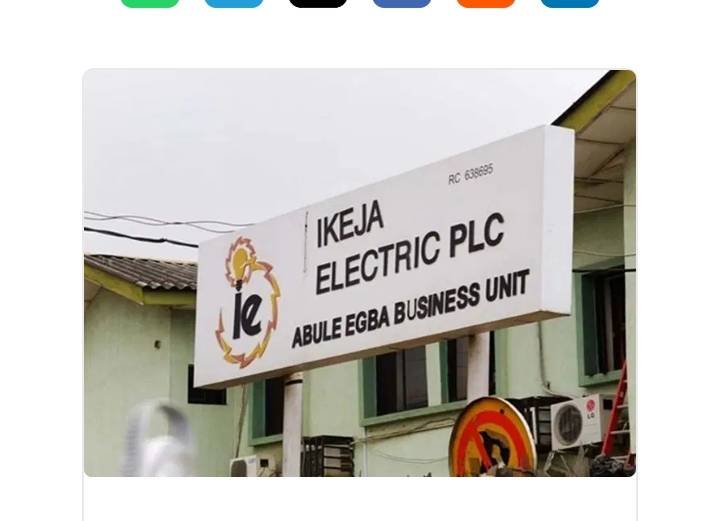
Task: Share via the orange share button
Action: point(486,3)
